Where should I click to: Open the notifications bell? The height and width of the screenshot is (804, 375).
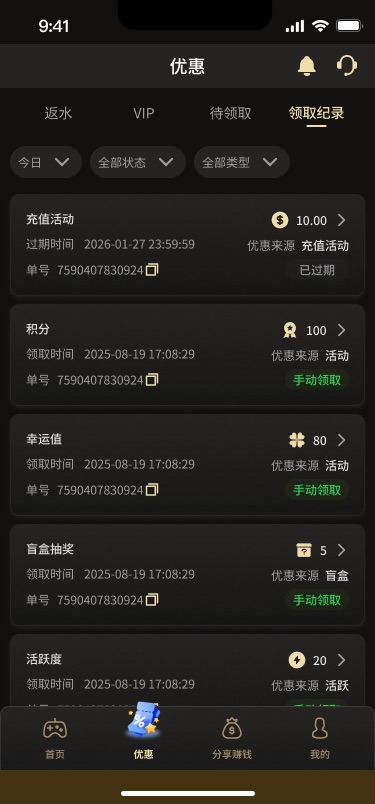click(307, 66)
